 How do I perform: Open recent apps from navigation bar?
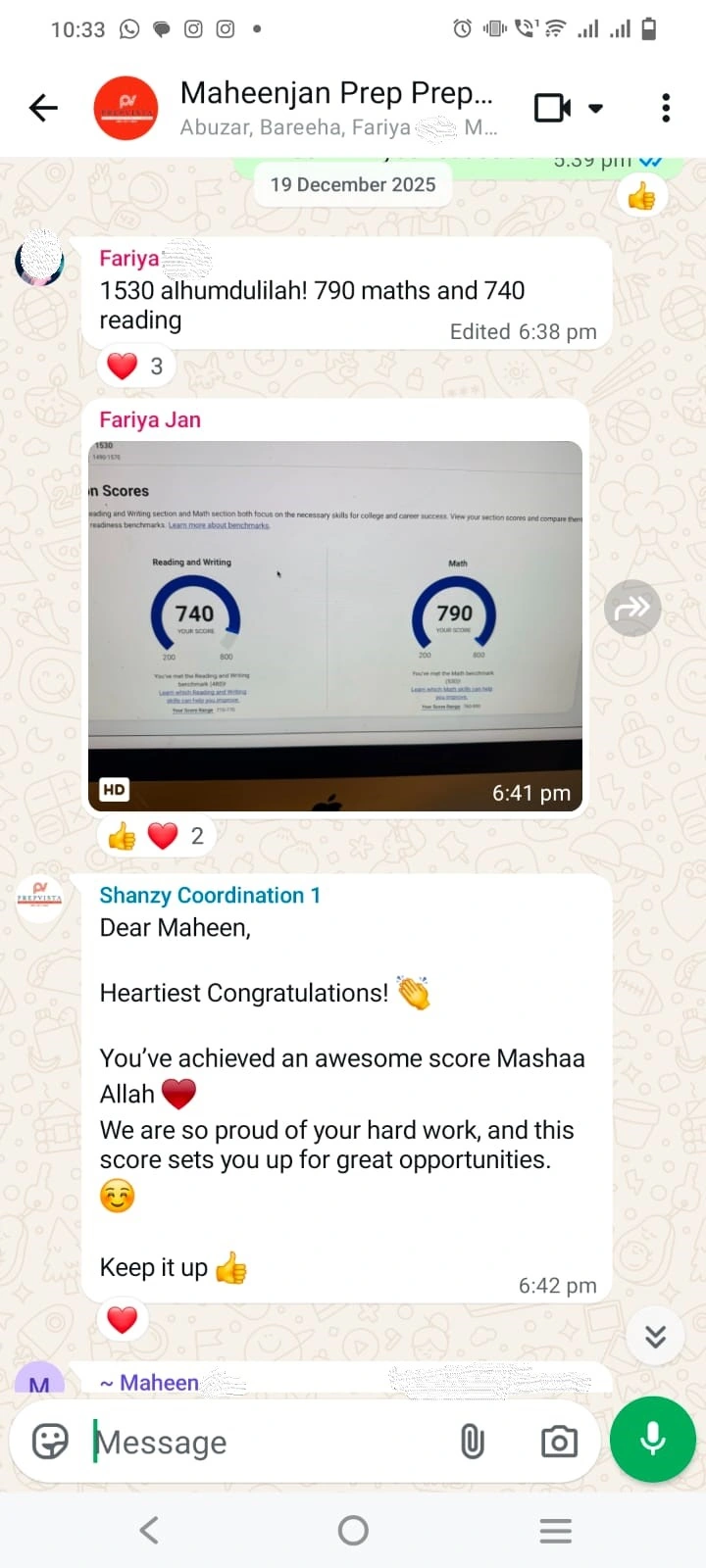point(556,1530)
